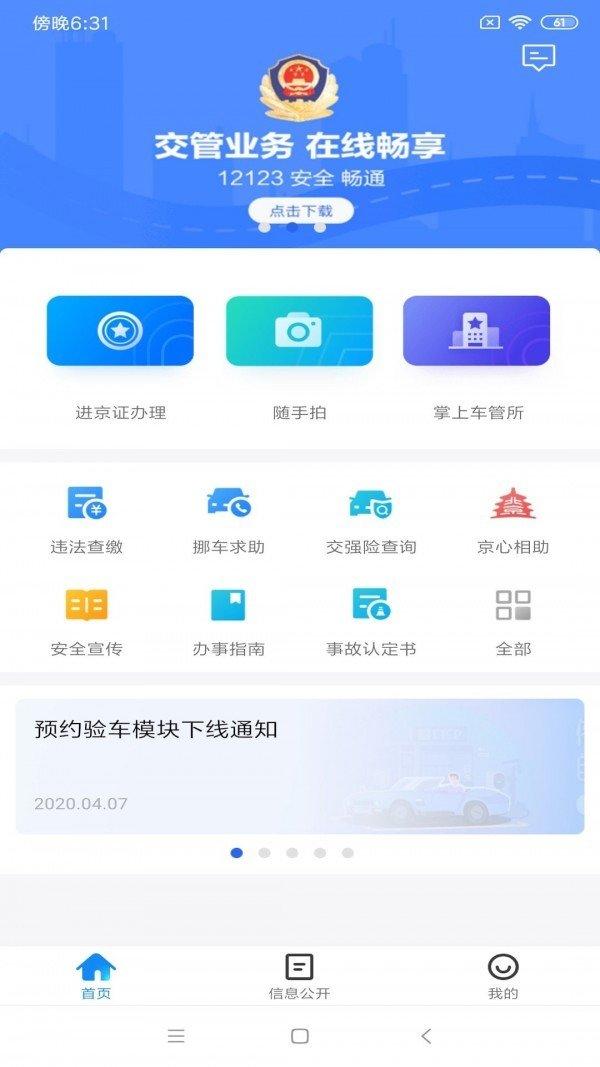Open the 预约验车模块下线通知 notice card
This screenshot has height=1067, width=600.
point(299,766)
